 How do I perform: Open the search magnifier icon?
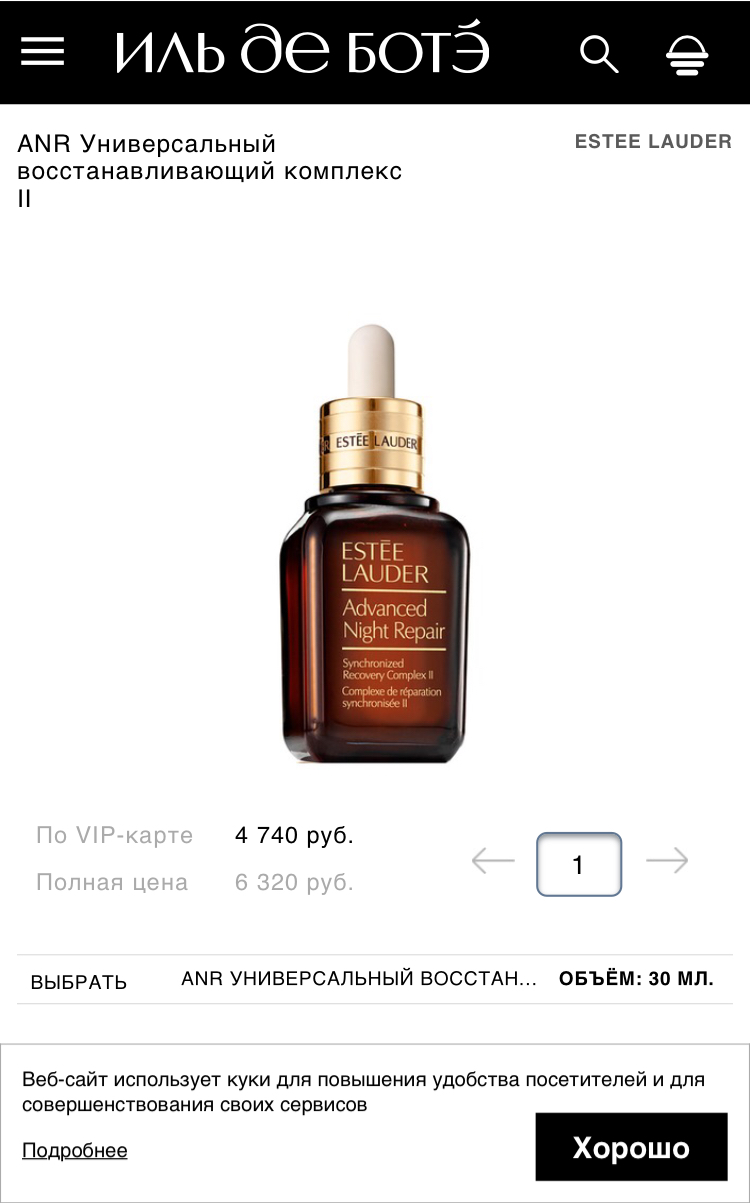[599, 53]
